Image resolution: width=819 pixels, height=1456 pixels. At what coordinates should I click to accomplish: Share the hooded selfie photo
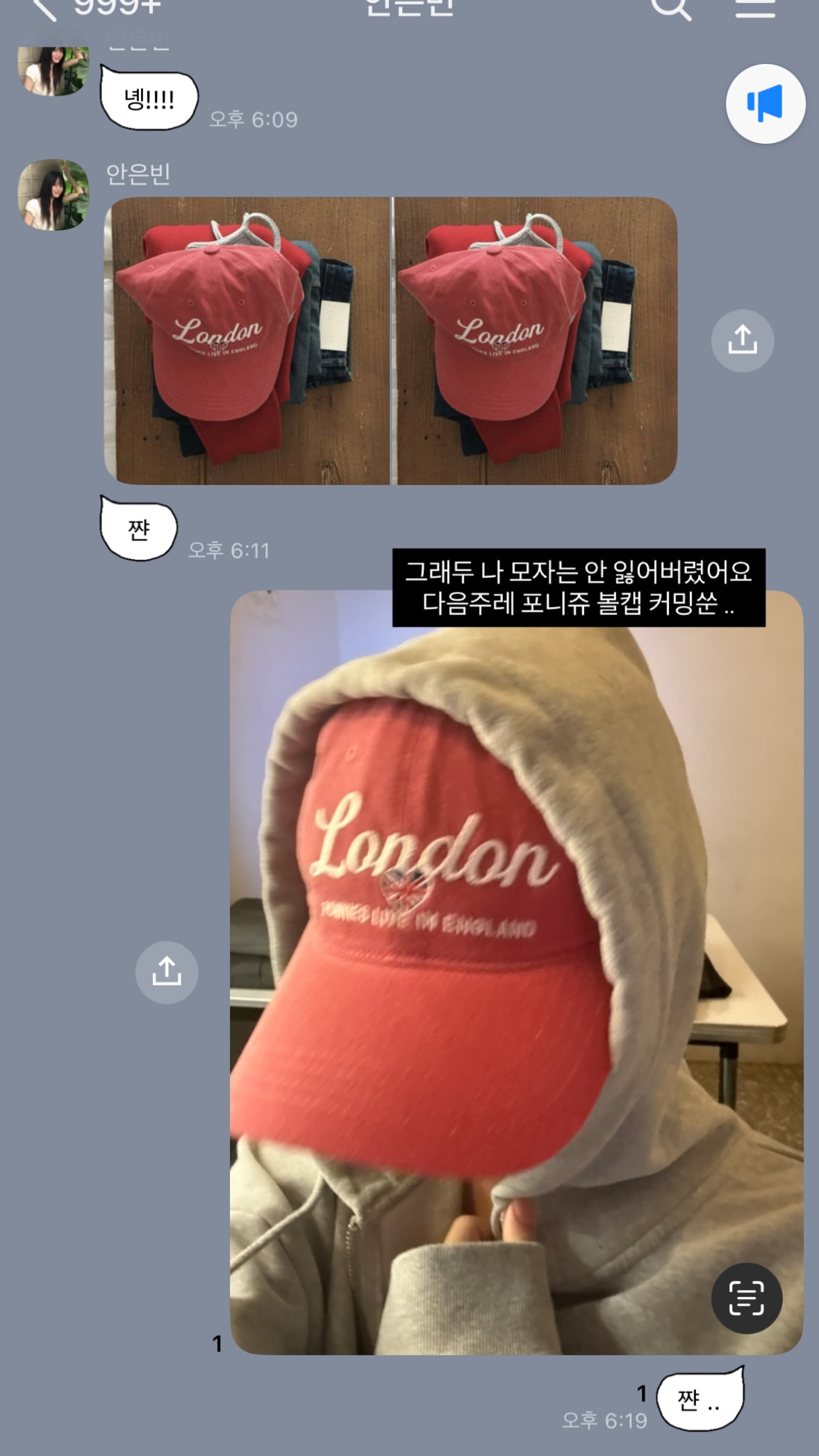coord(167,972)
